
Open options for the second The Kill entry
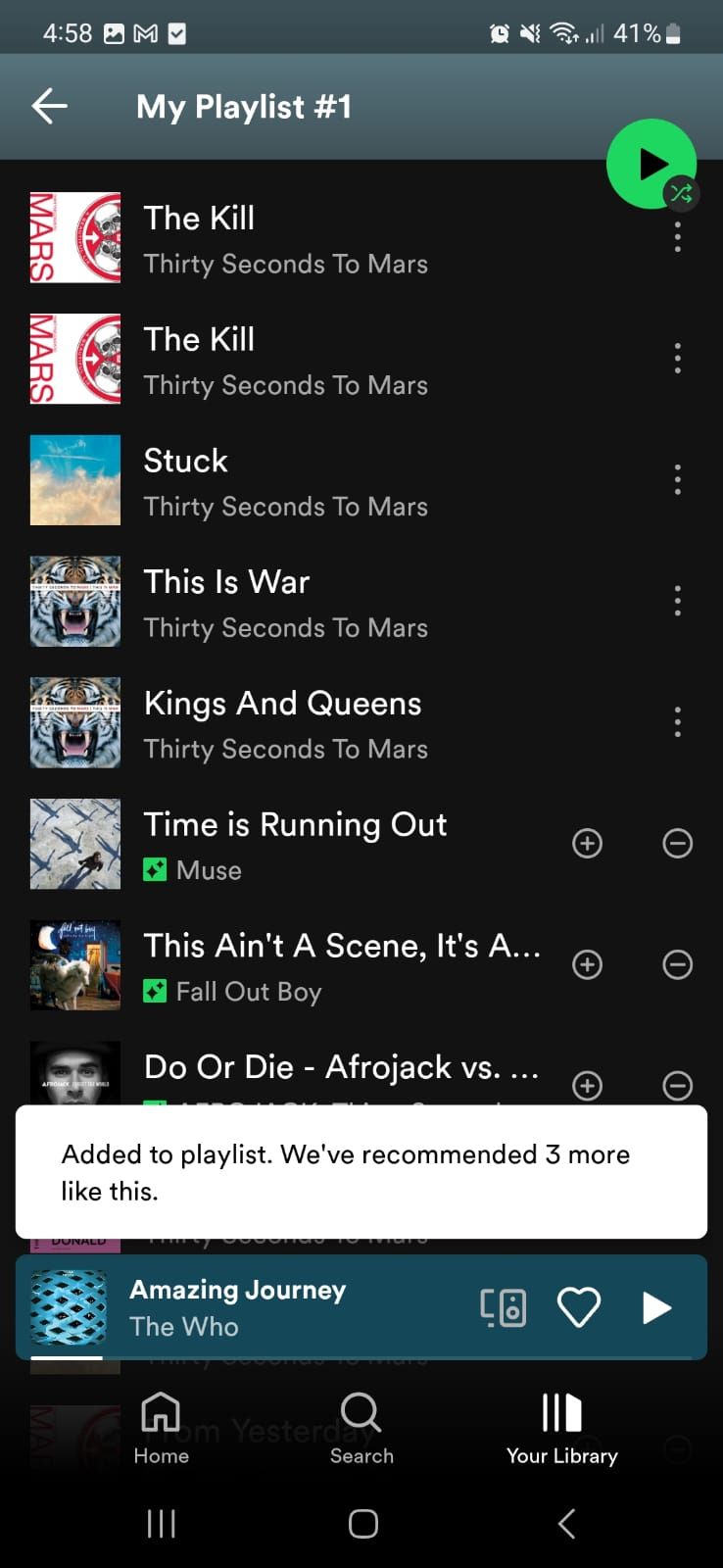click(x=677, y=358)
